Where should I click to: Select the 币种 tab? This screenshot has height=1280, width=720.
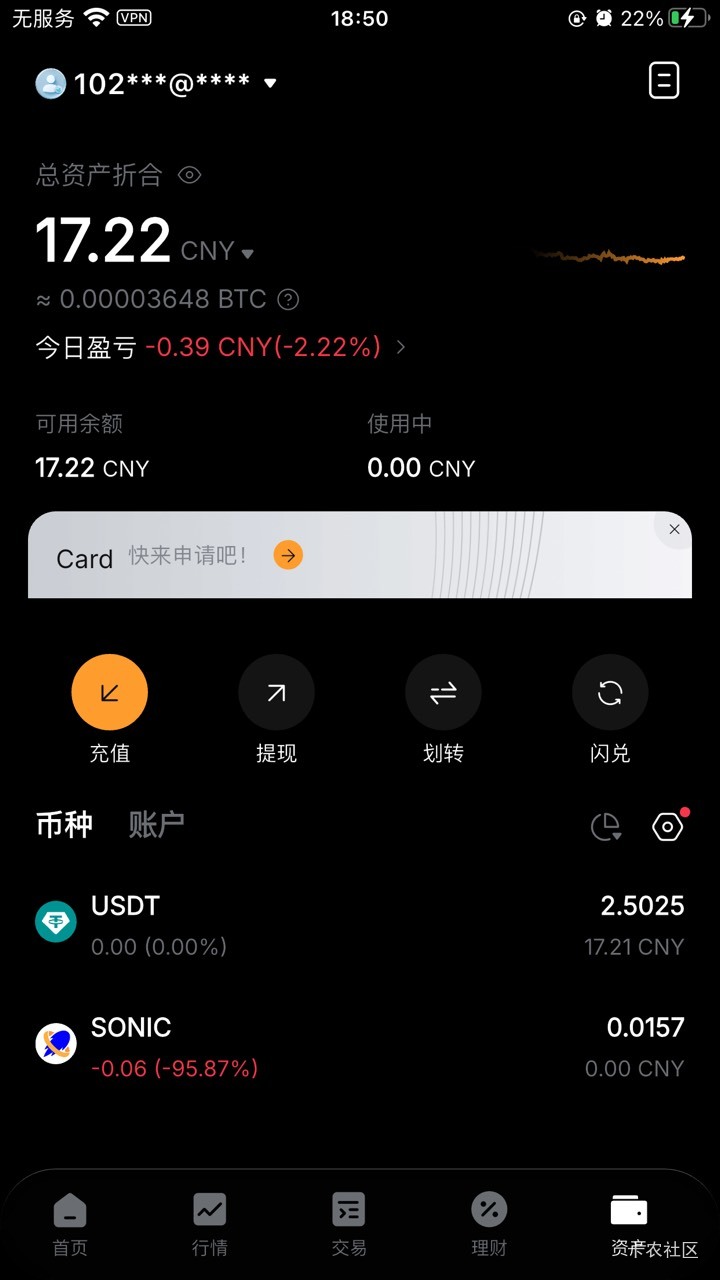64,825
